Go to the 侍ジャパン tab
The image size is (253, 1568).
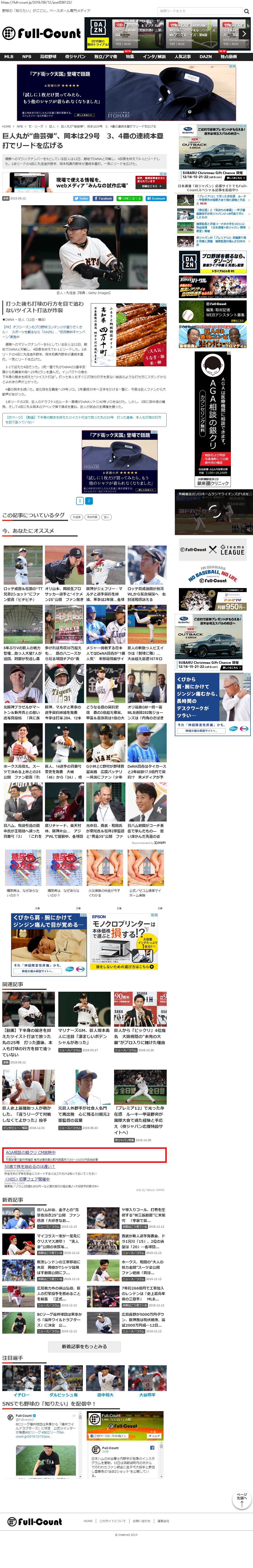coord(75,57)
